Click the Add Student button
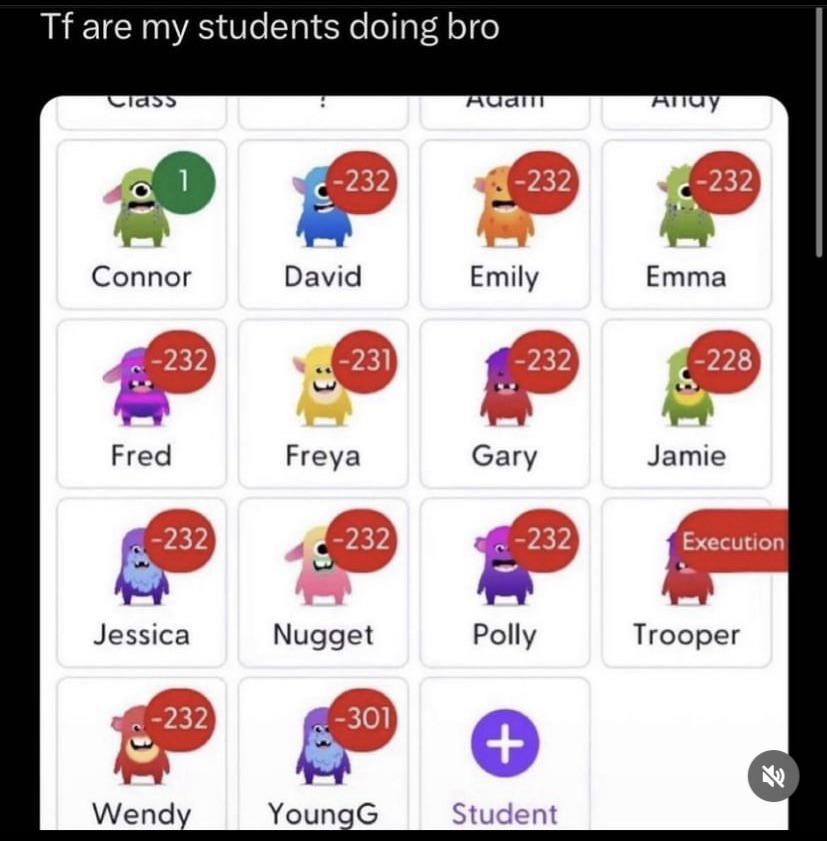The width and height of the screenshot is (827, 841). click(x=504, y=760)
